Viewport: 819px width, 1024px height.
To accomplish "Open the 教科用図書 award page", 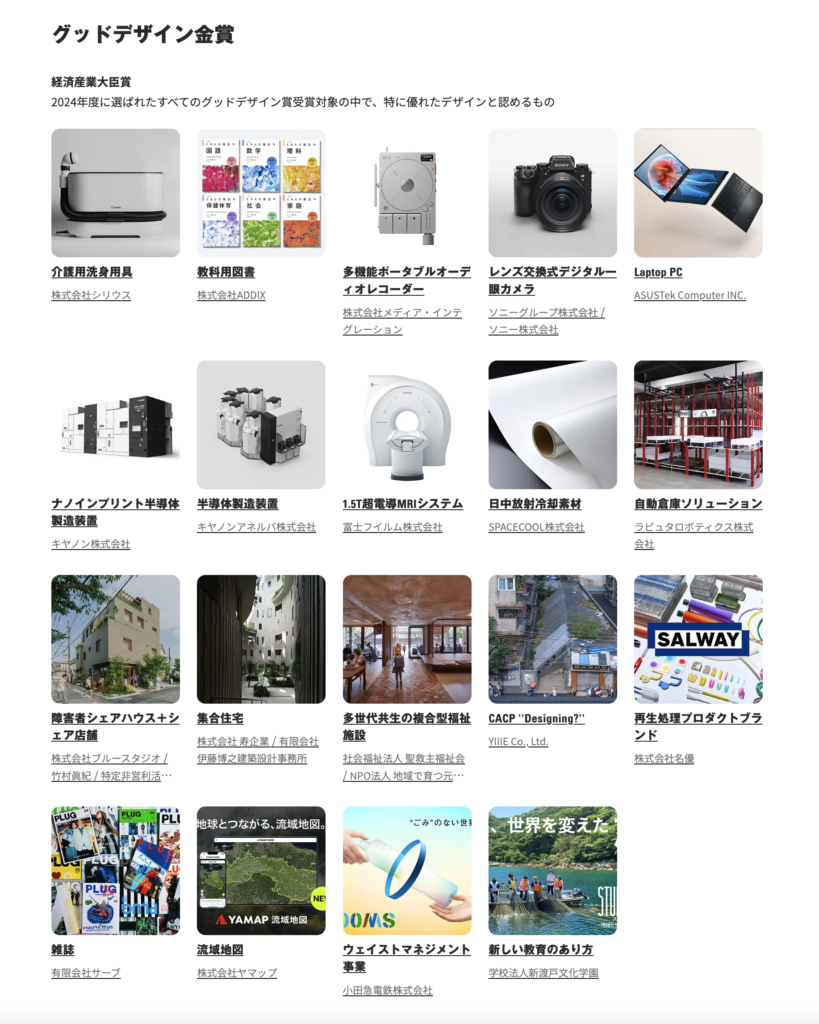I will pyautogui.click(x=224, y=272).
